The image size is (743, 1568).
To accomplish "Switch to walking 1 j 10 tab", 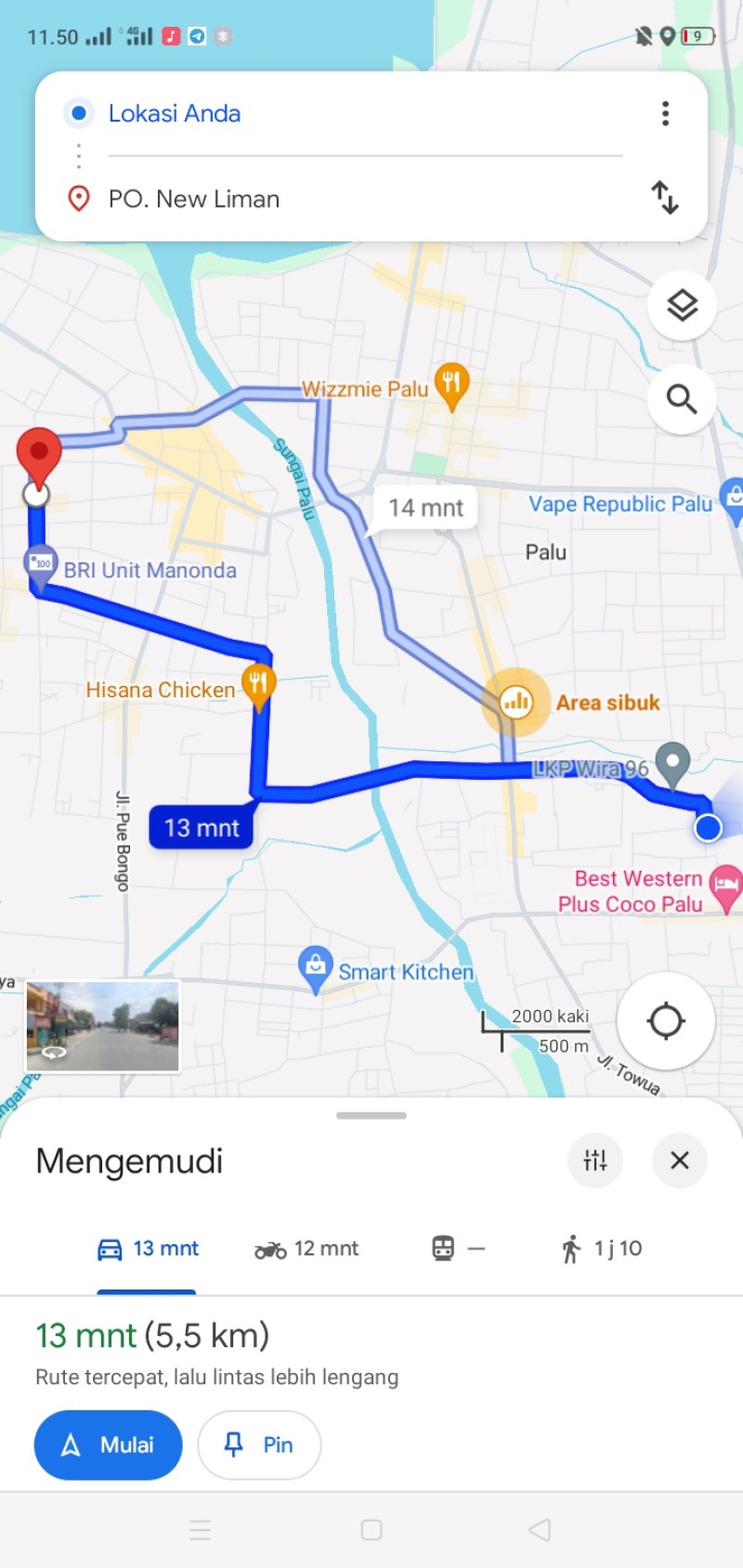I will [601, 1249].
